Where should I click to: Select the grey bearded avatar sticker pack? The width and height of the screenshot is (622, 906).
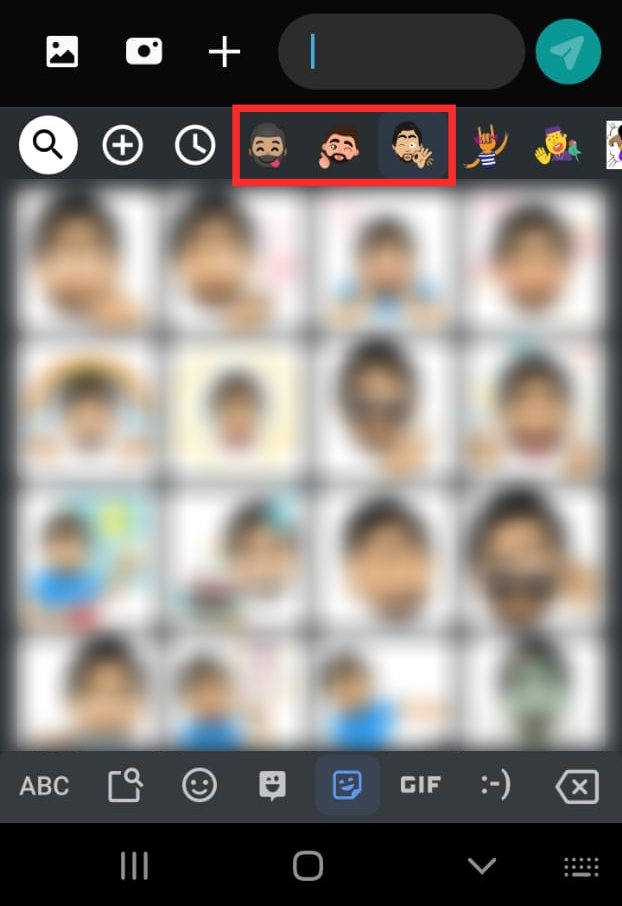pos(268,146)
